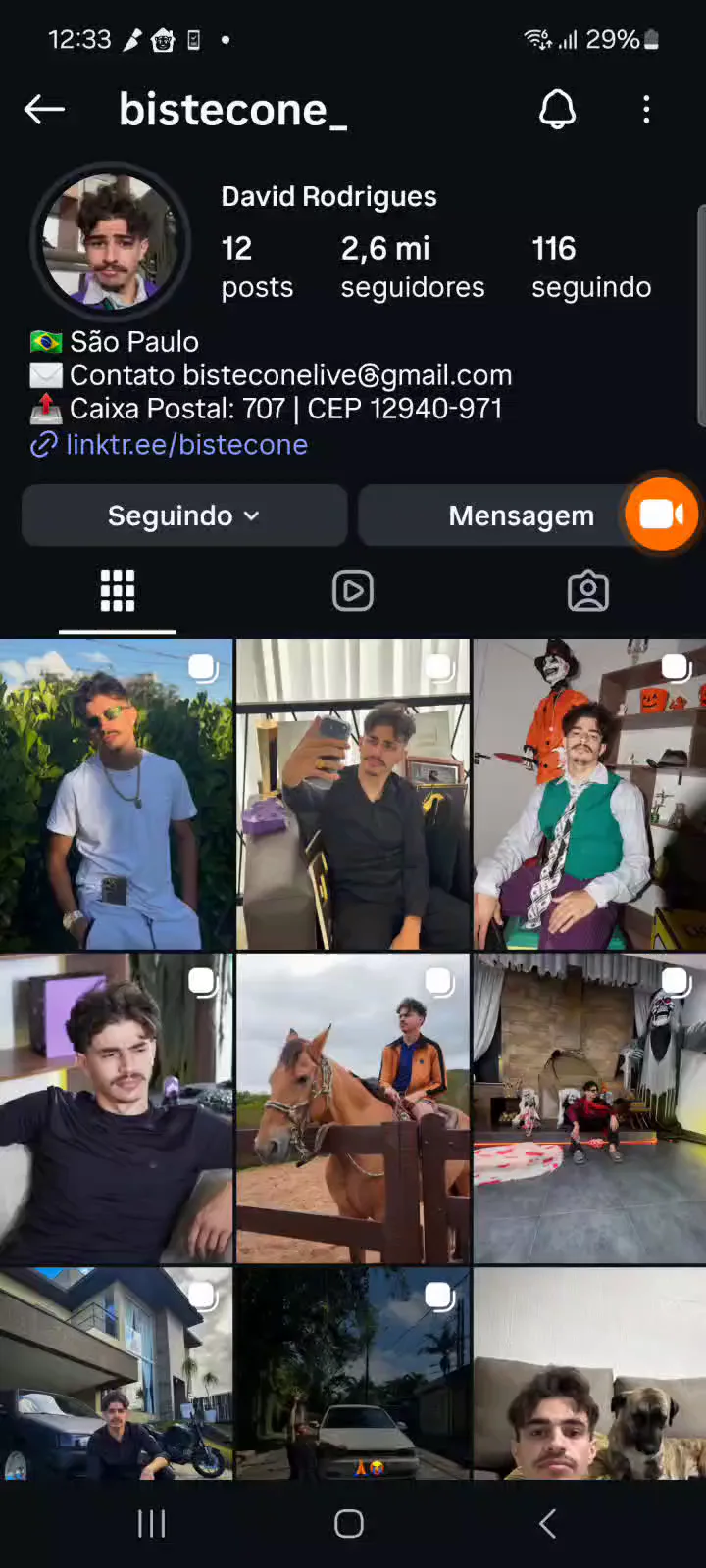Switch to the Reels tab
The height and width of the screenshot is (1568, 706).
(x=353, y=591)
